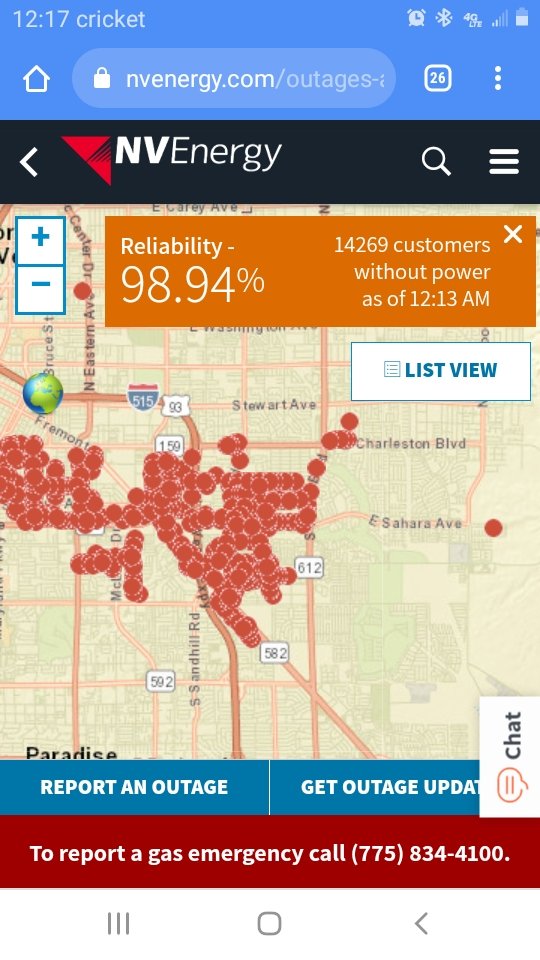The width and height of the screenshot is (540, 960).
Task: Select Report an Outage
Action: tap(134, 787)
